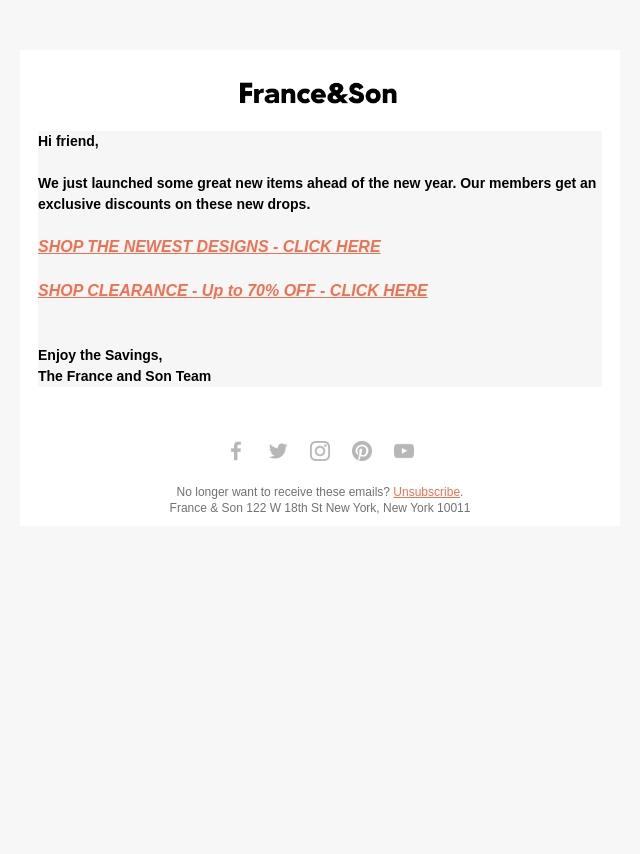Open the SHOP THE NEWEST DESIGNS link
The image size is (640, 854).
tap(209, 247)
